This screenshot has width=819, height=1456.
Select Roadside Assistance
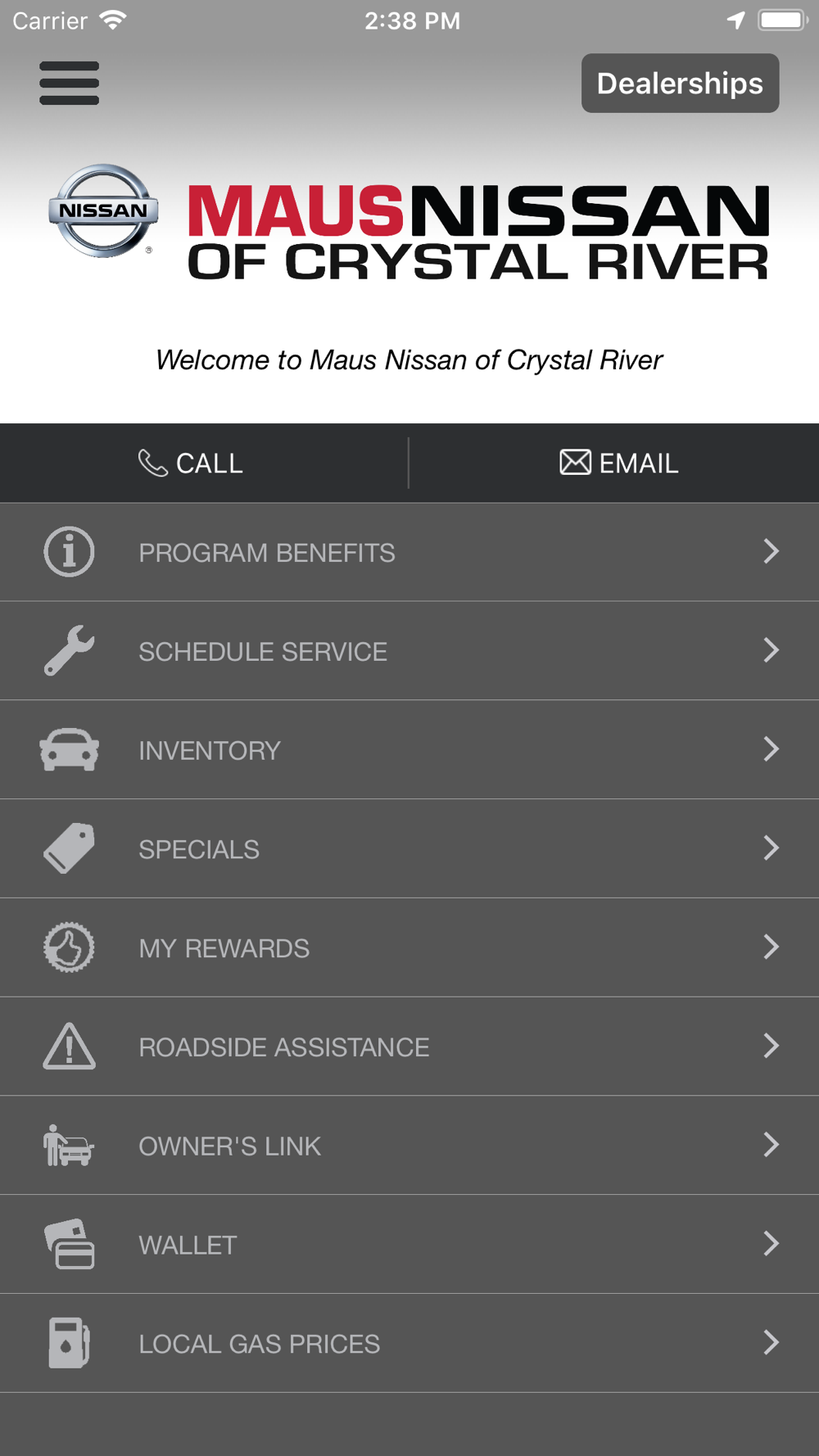409,1047
